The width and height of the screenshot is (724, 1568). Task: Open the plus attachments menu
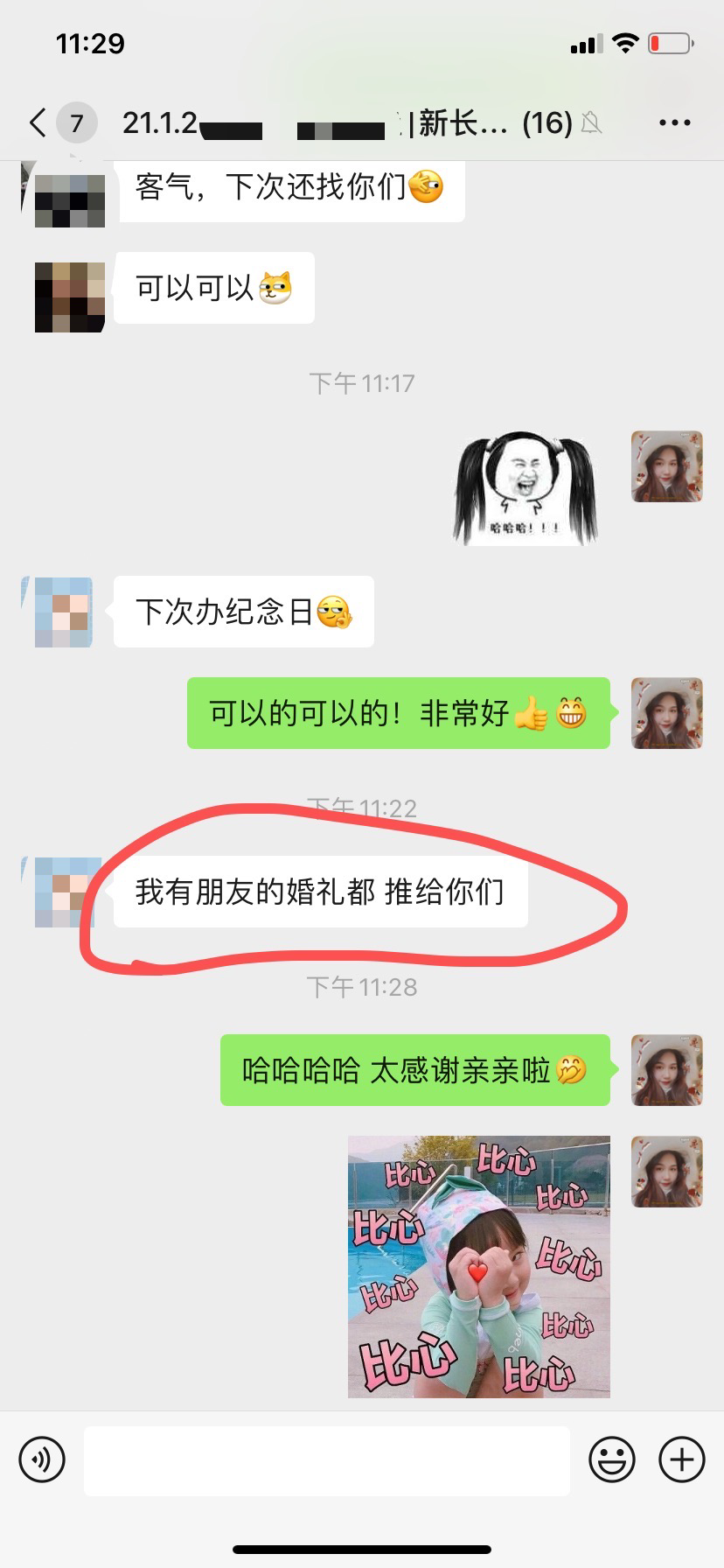click(x=681, y=1459)
